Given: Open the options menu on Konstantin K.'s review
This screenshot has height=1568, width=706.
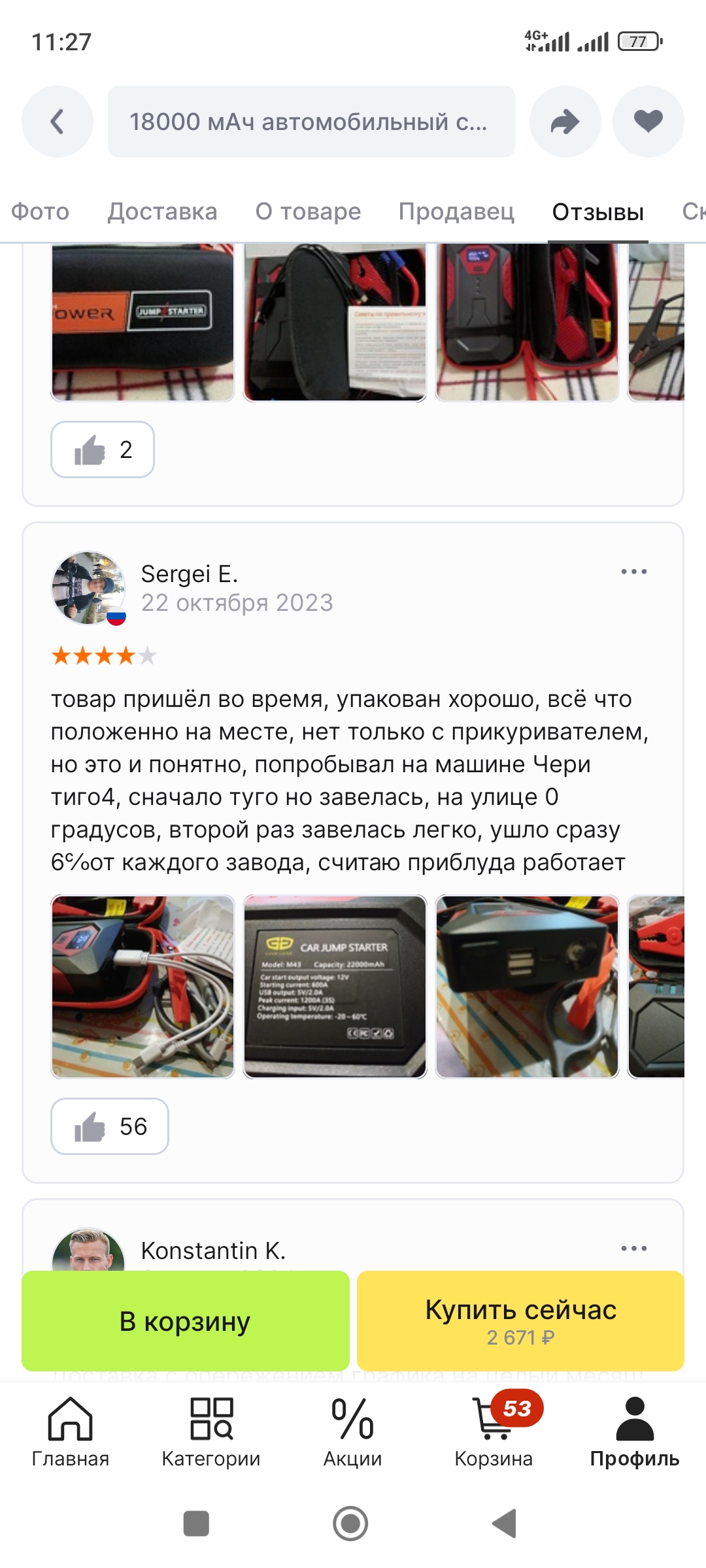Looking at the screenshot, I should point(633,1249).
